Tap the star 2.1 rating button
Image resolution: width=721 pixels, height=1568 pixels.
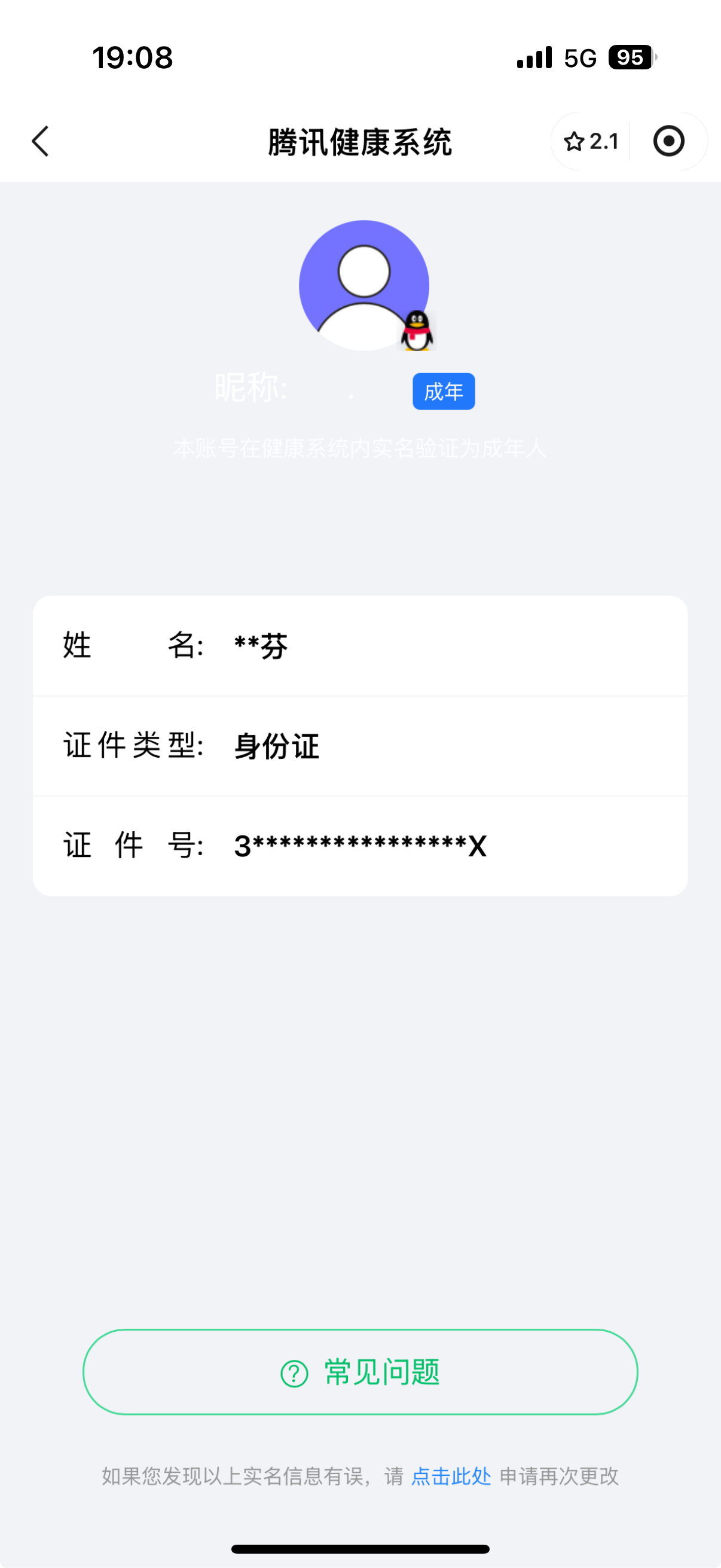tap(591, 141)
